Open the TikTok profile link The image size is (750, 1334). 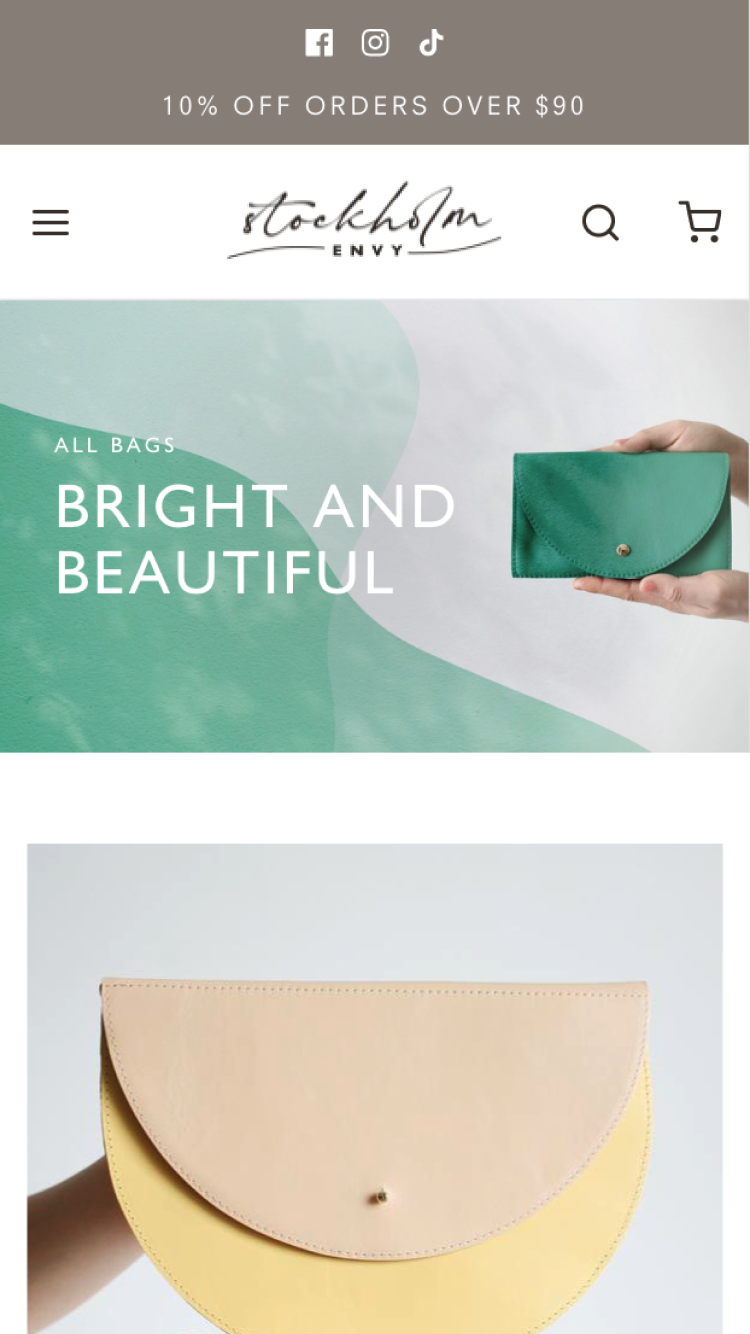(431, 43)
